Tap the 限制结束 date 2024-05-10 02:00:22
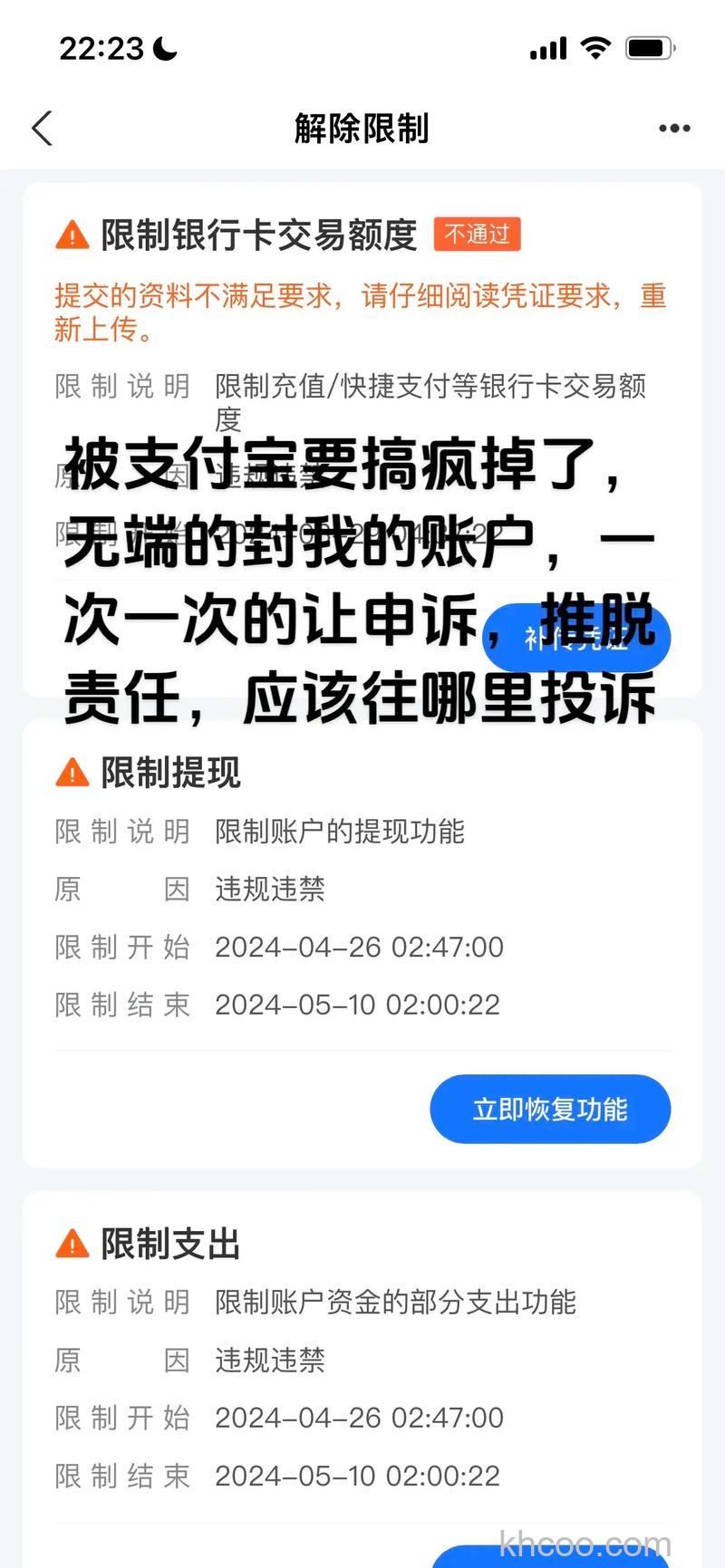 (357, 1004)
